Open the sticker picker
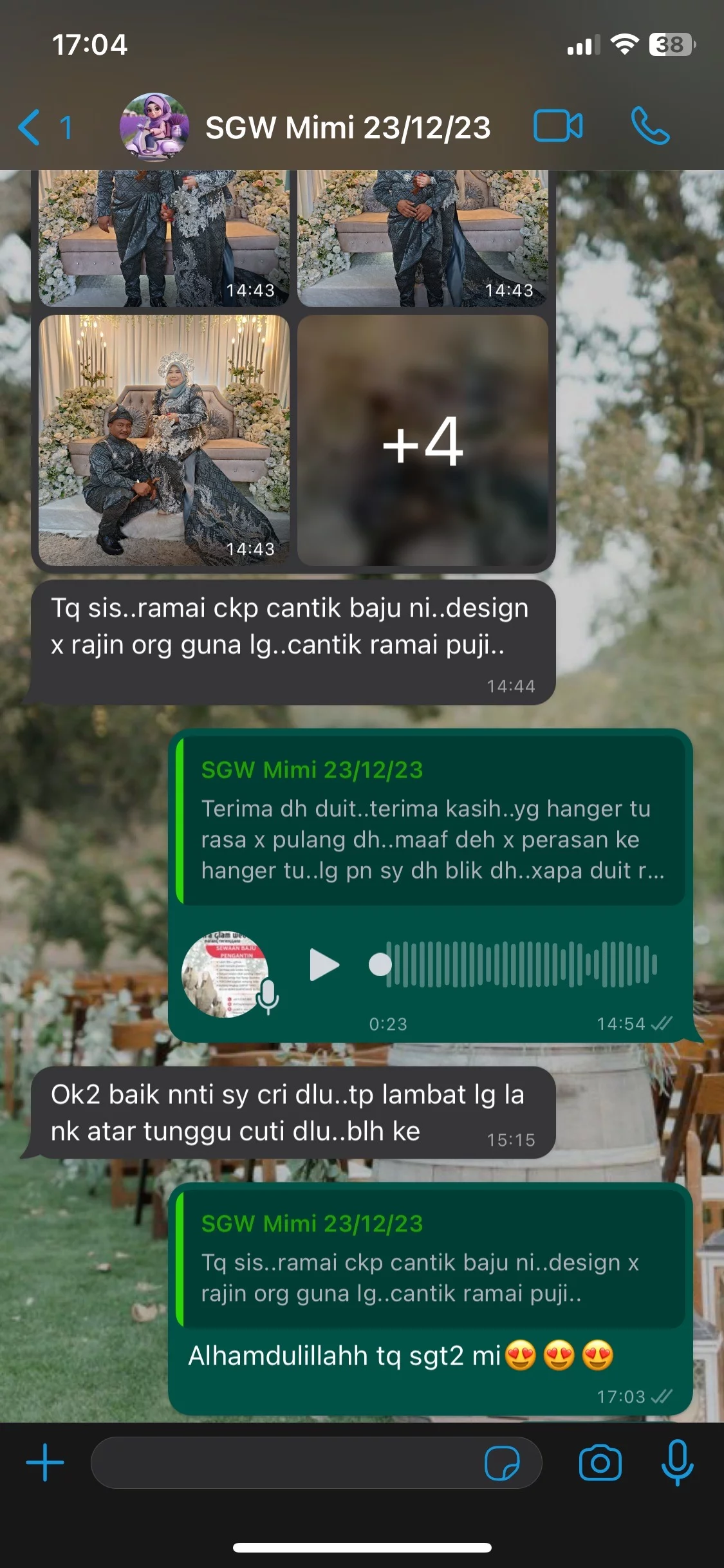Viewport: 724px width, 1568px height. pos(502,1463)
